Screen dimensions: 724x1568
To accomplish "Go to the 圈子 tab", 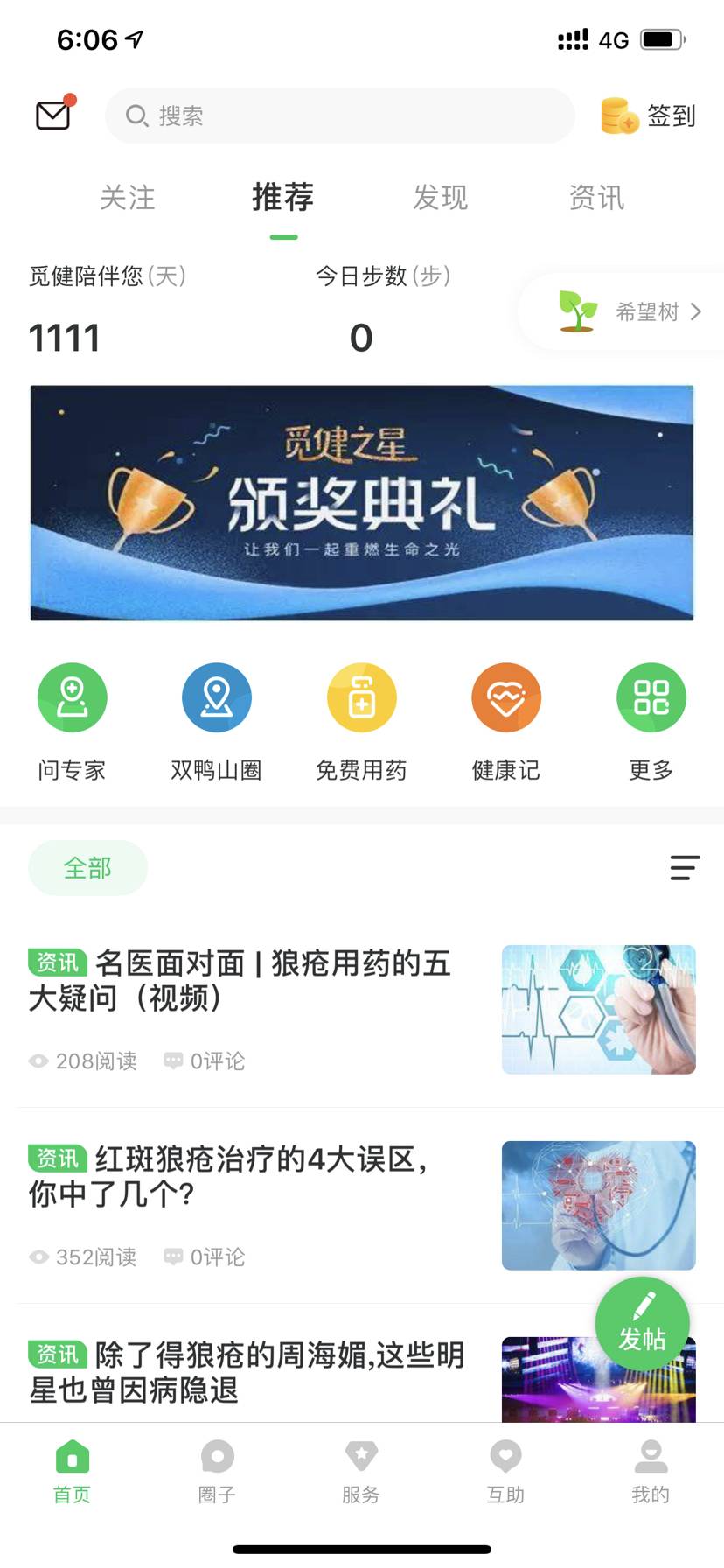I will 217,1471.
